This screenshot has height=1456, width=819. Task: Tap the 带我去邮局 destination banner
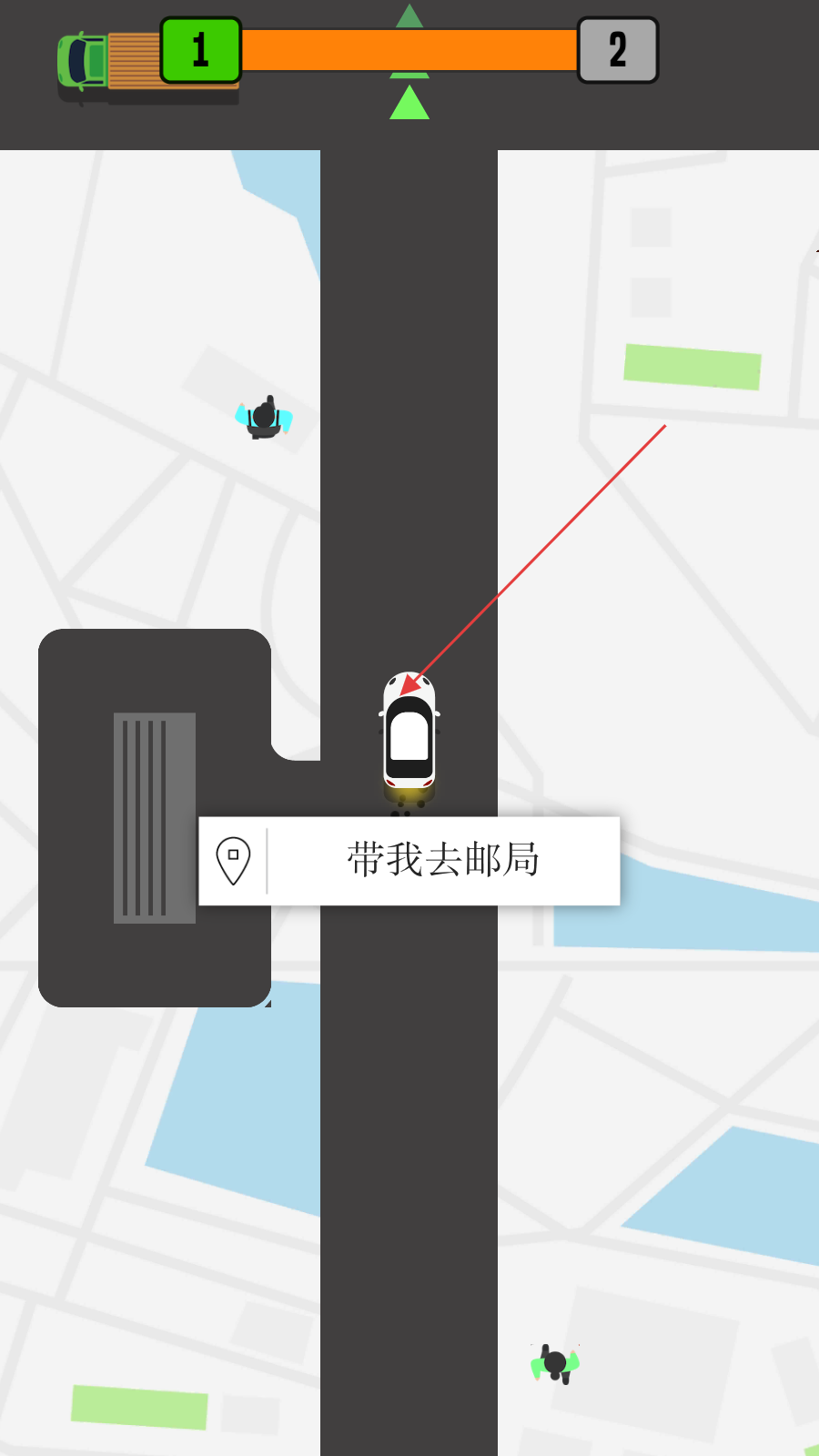[442, 860]
